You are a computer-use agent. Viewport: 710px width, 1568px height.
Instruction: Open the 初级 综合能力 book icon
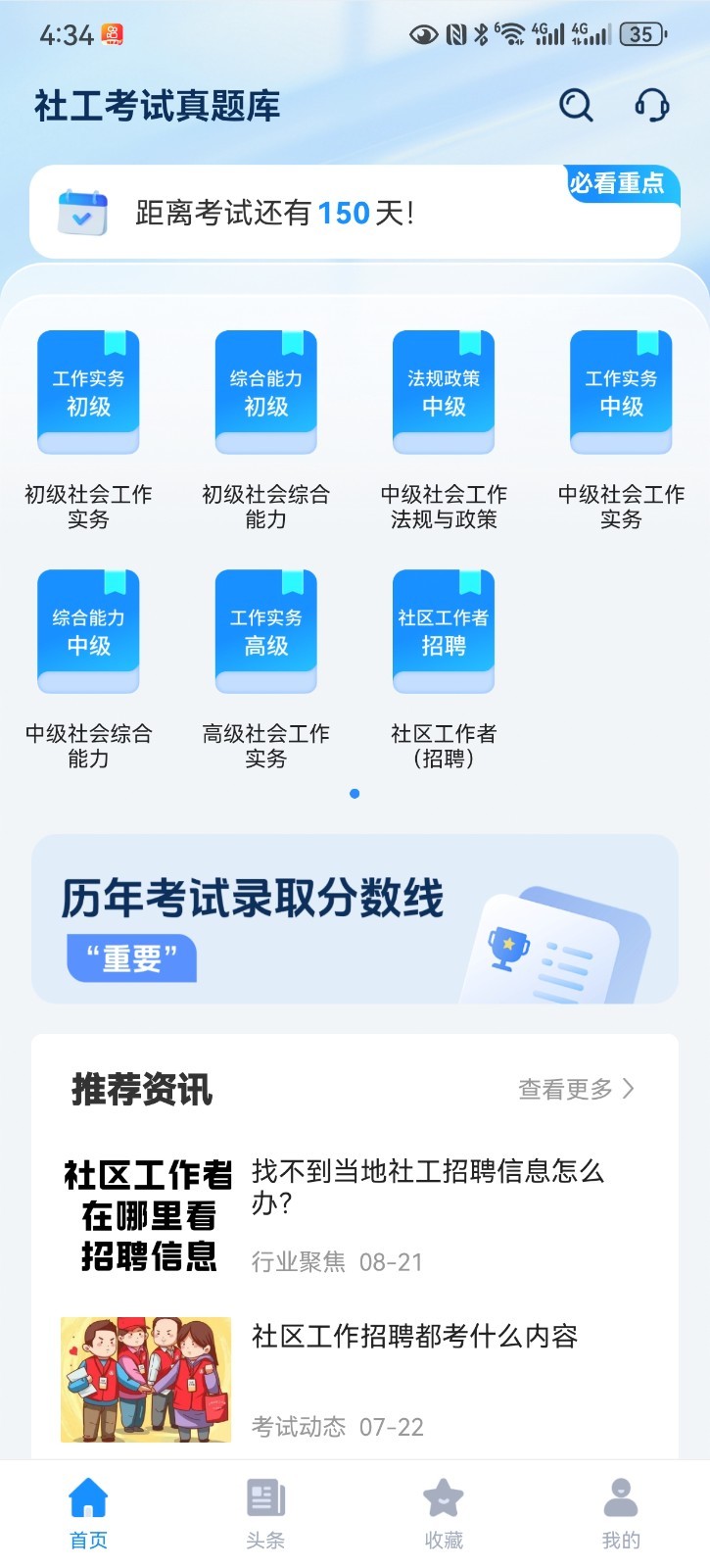click(x=265, y=391)
